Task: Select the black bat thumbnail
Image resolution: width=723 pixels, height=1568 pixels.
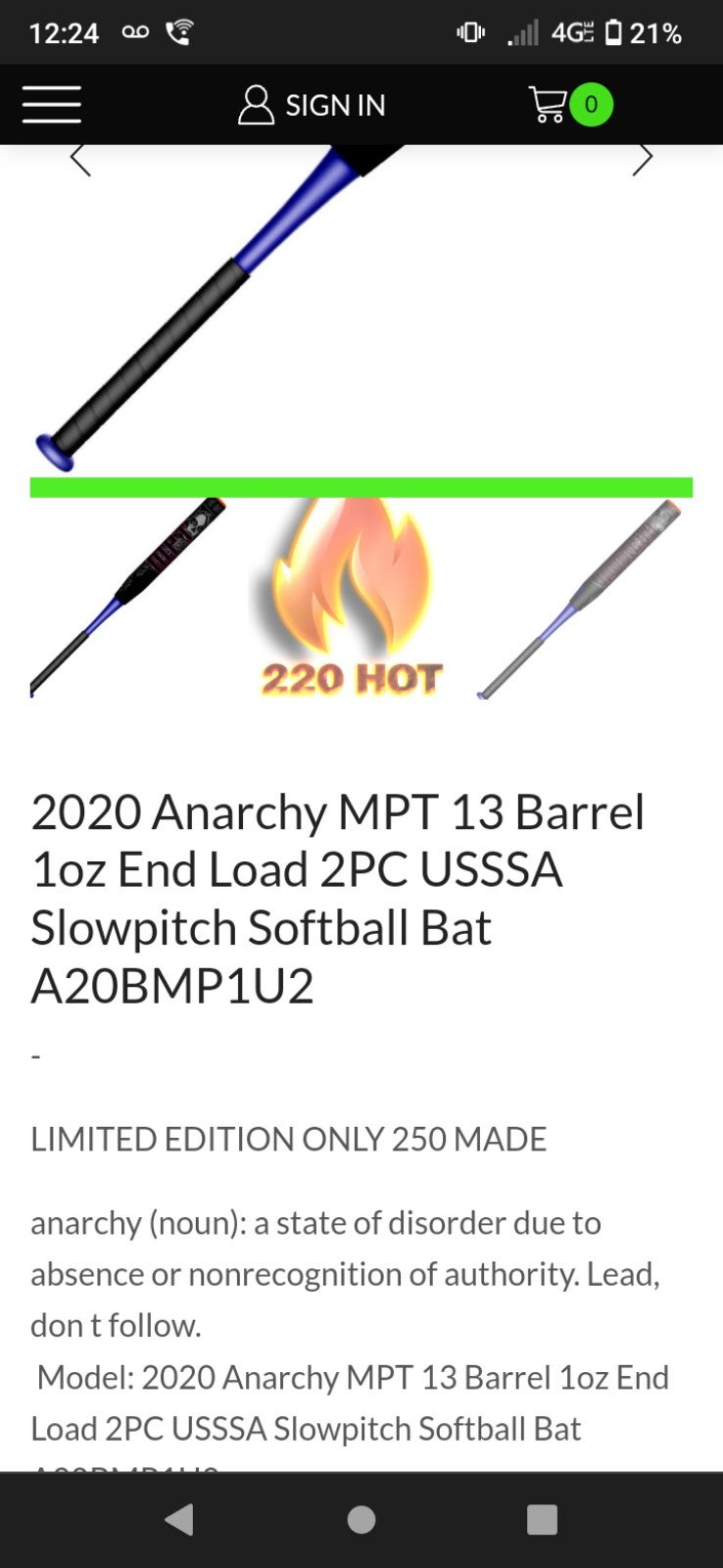Action: (128, 598)
